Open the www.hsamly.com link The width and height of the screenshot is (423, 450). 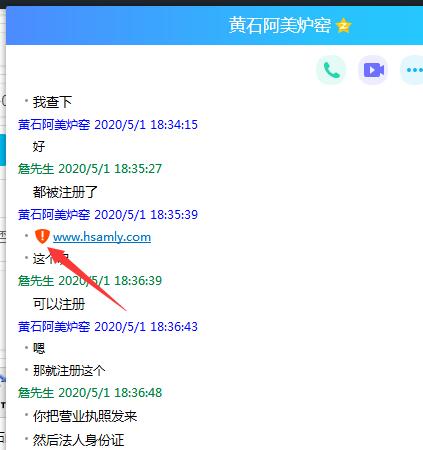pos(102,237)
